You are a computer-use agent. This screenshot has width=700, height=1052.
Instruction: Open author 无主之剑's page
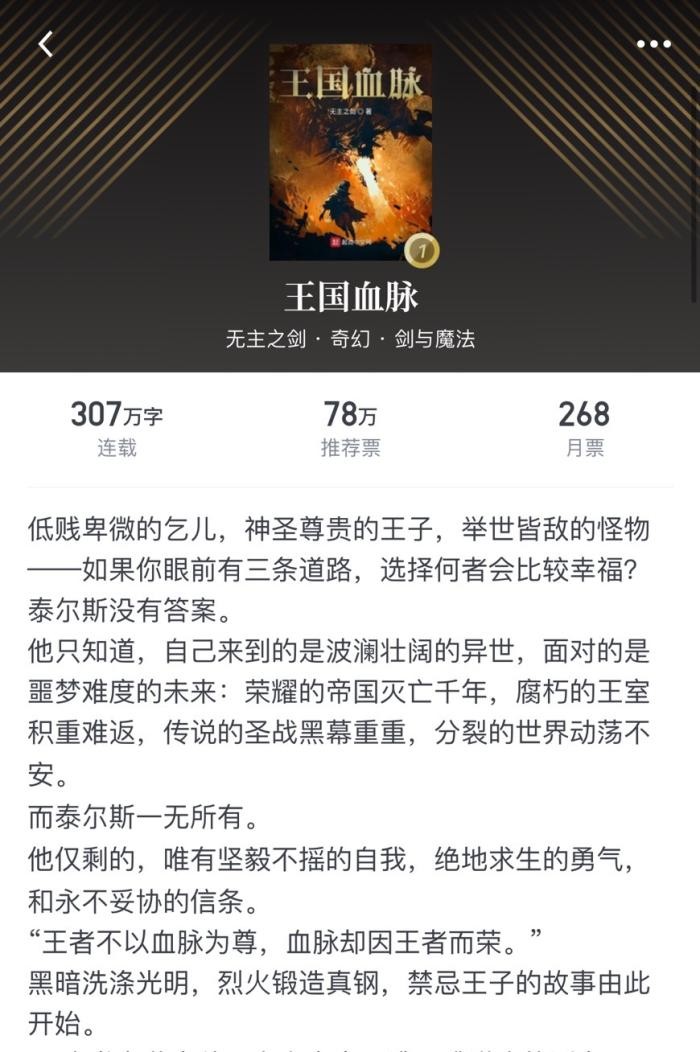coord(265,339)
